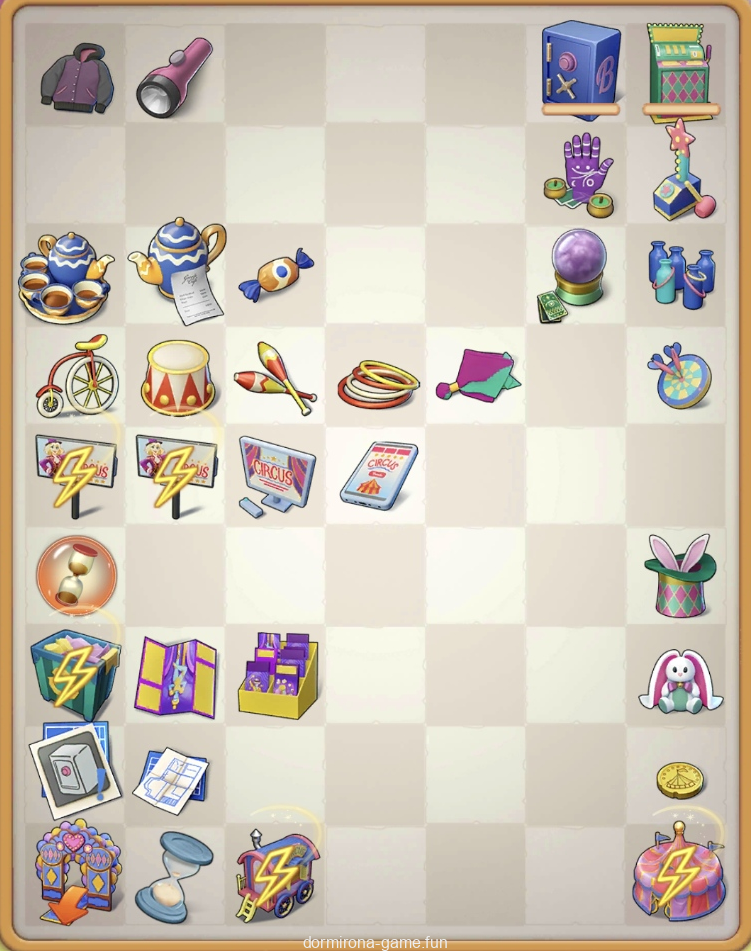Tap the juggling clubs item
This screenshot has width=751, height=951.
[274, 378]
